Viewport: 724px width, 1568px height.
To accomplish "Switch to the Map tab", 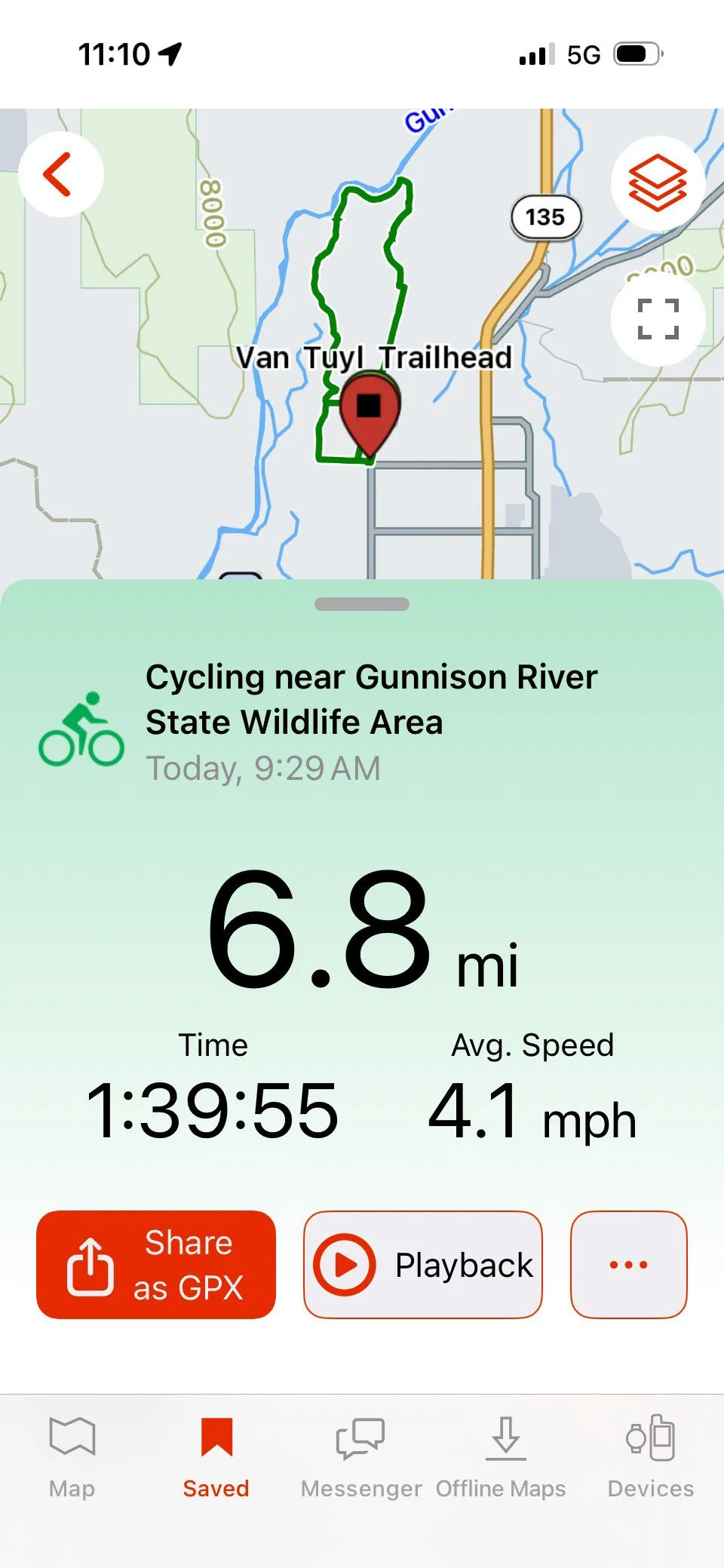I will coord(72,1456).
